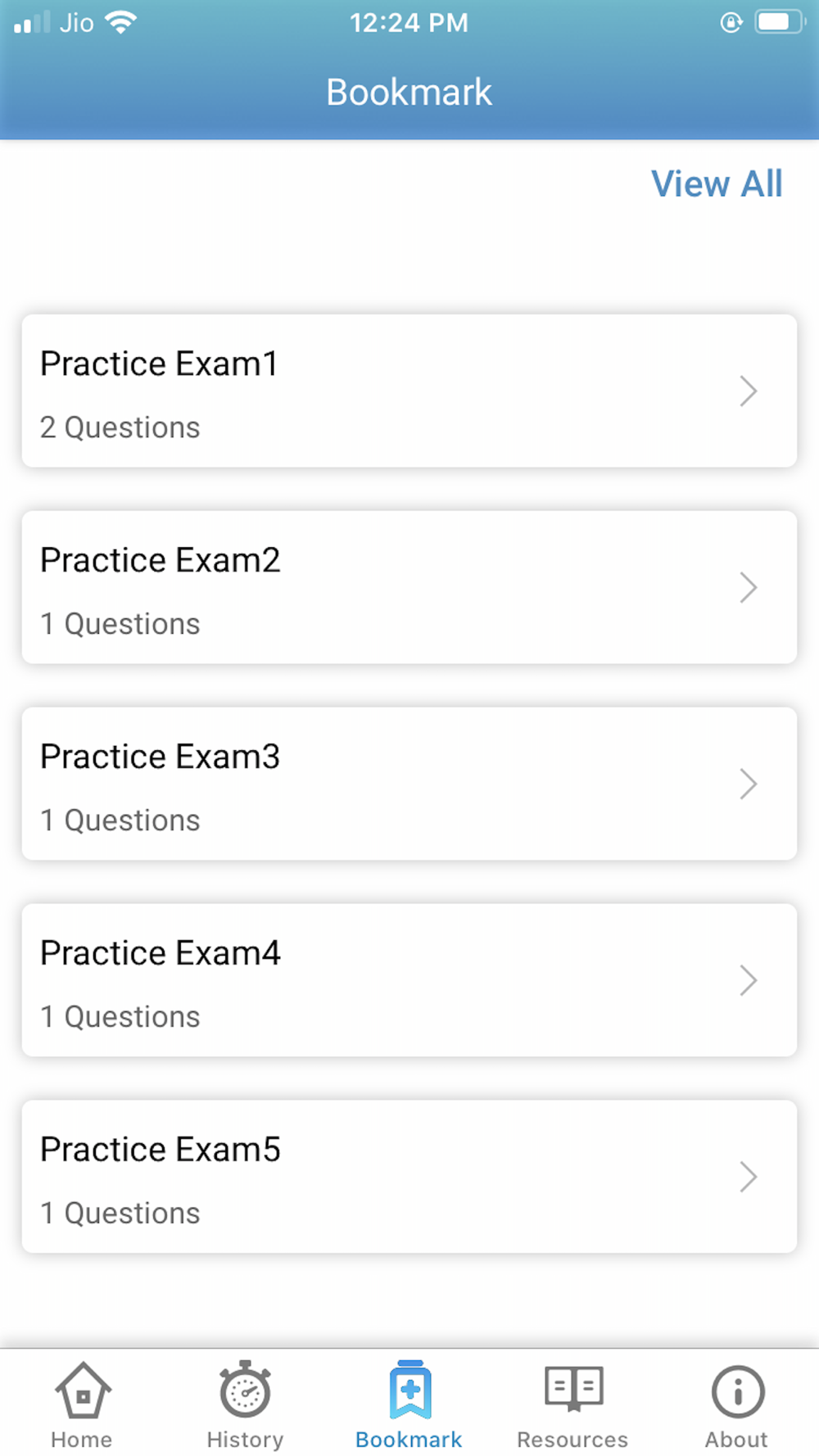Open the Resources tab
Screen dimensions: 819x1456
pos(573,1404)
